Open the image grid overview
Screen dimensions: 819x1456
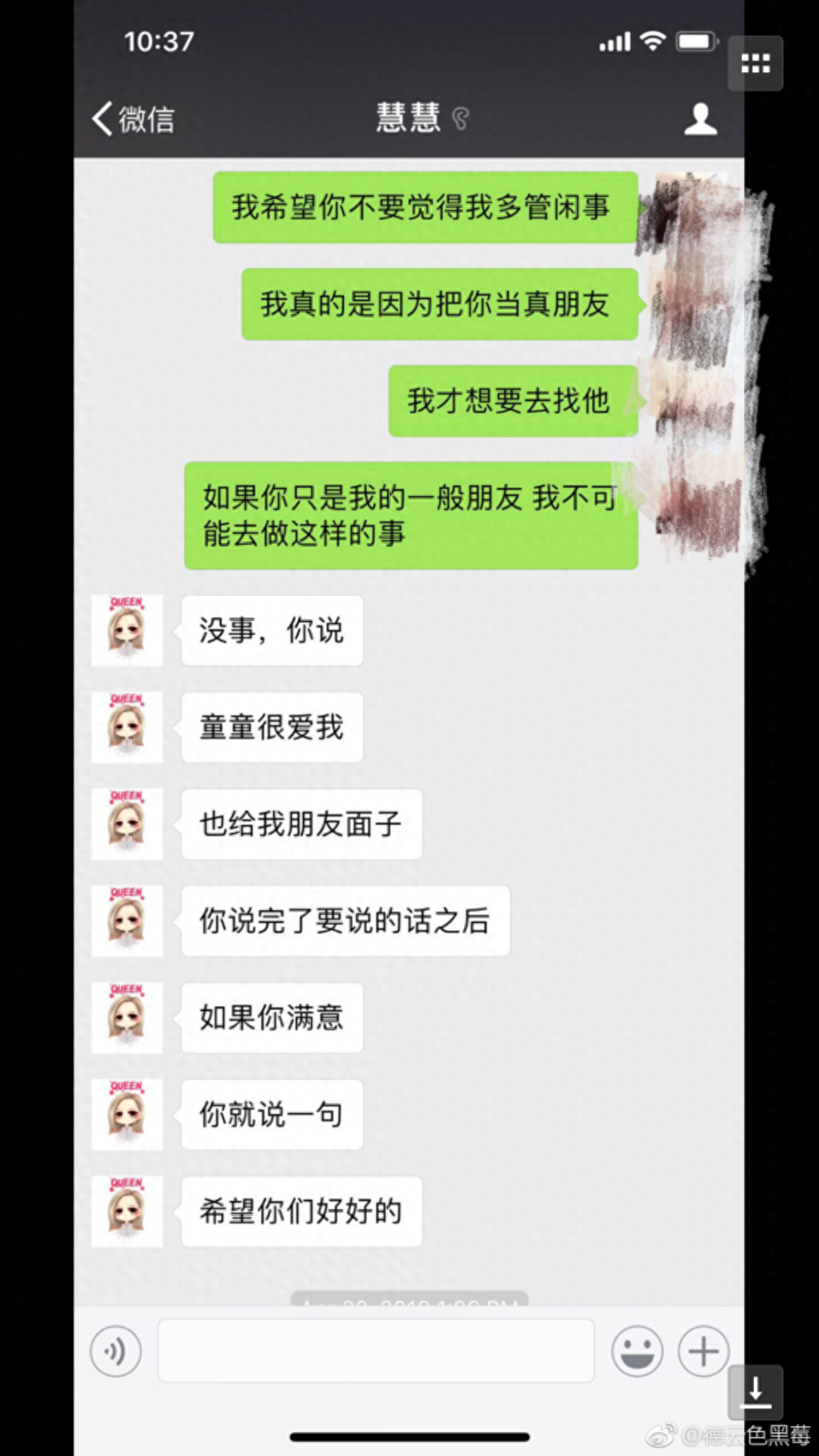[x=755, y=64]
